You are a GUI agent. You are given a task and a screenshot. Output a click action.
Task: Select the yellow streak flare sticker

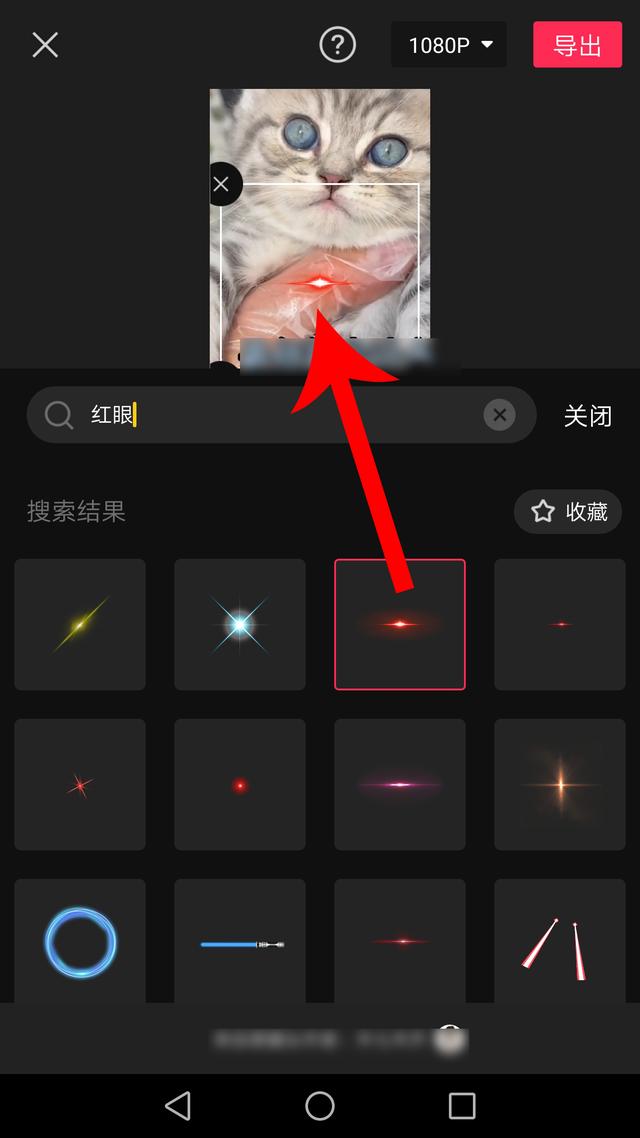point(80,624)
